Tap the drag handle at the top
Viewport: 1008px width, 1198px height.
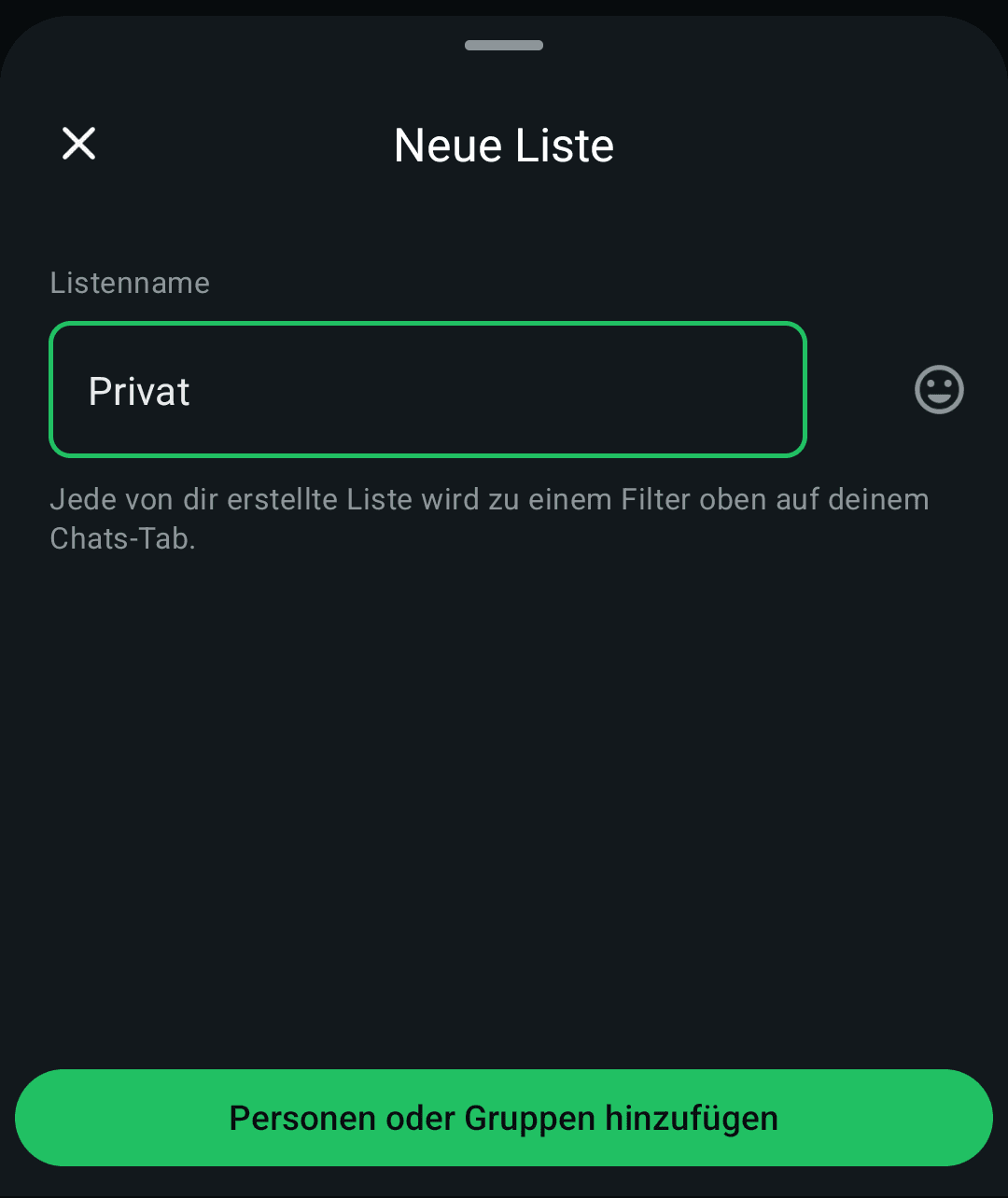pyautogui.click(x=504, y=45)
